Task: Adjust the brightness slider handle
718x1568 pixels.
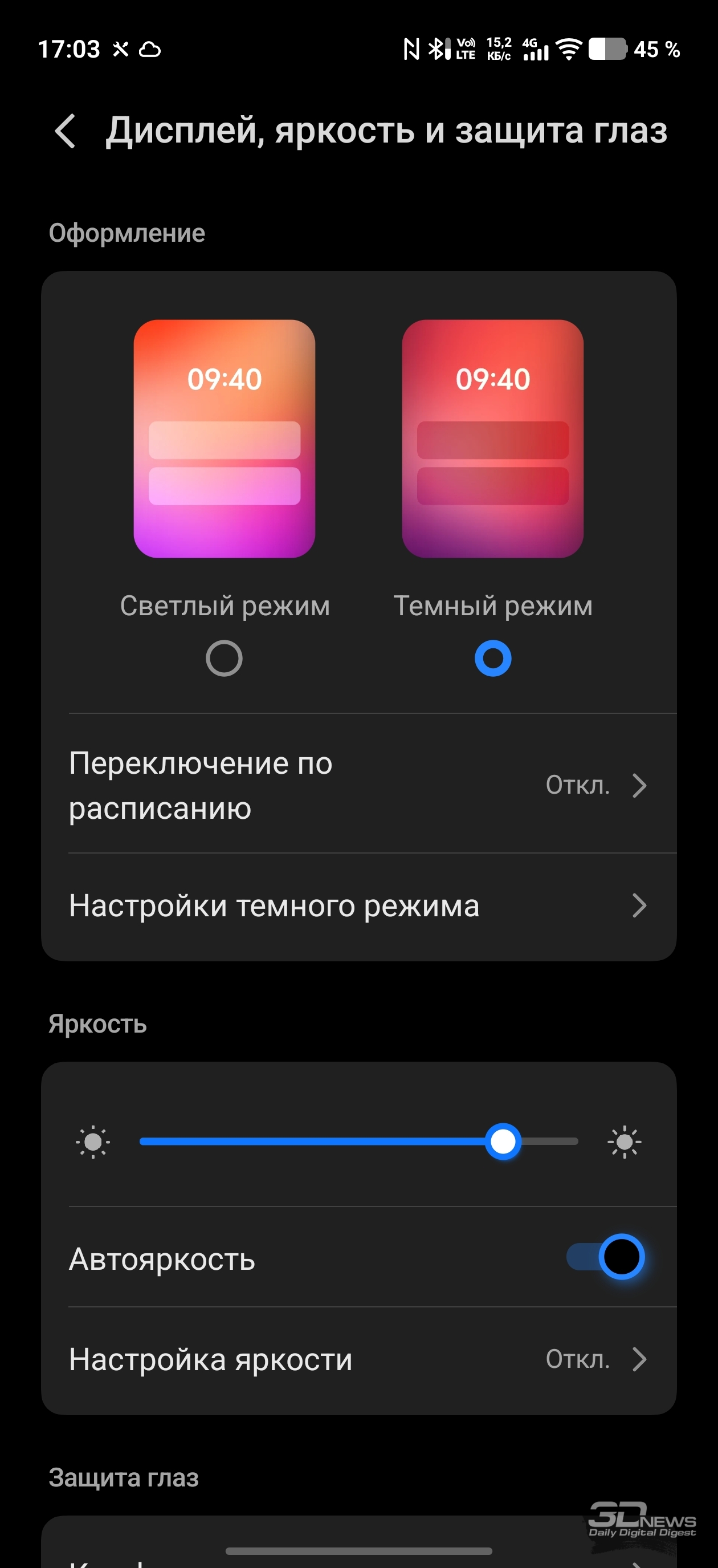Action: [503, 1142]
